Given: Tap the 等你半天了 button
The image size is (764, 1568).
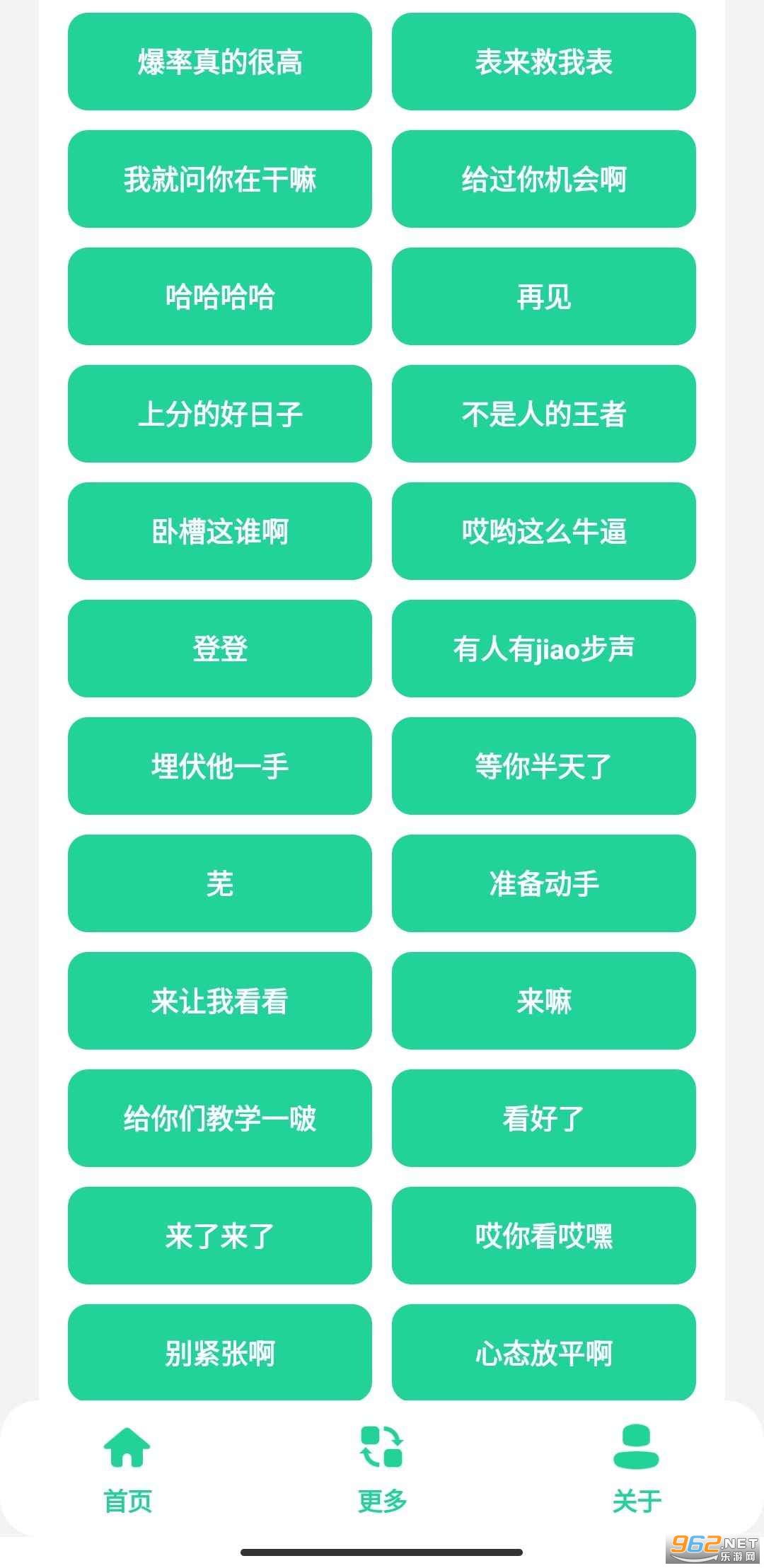Looking at the screenshot, I should (543, 766).
